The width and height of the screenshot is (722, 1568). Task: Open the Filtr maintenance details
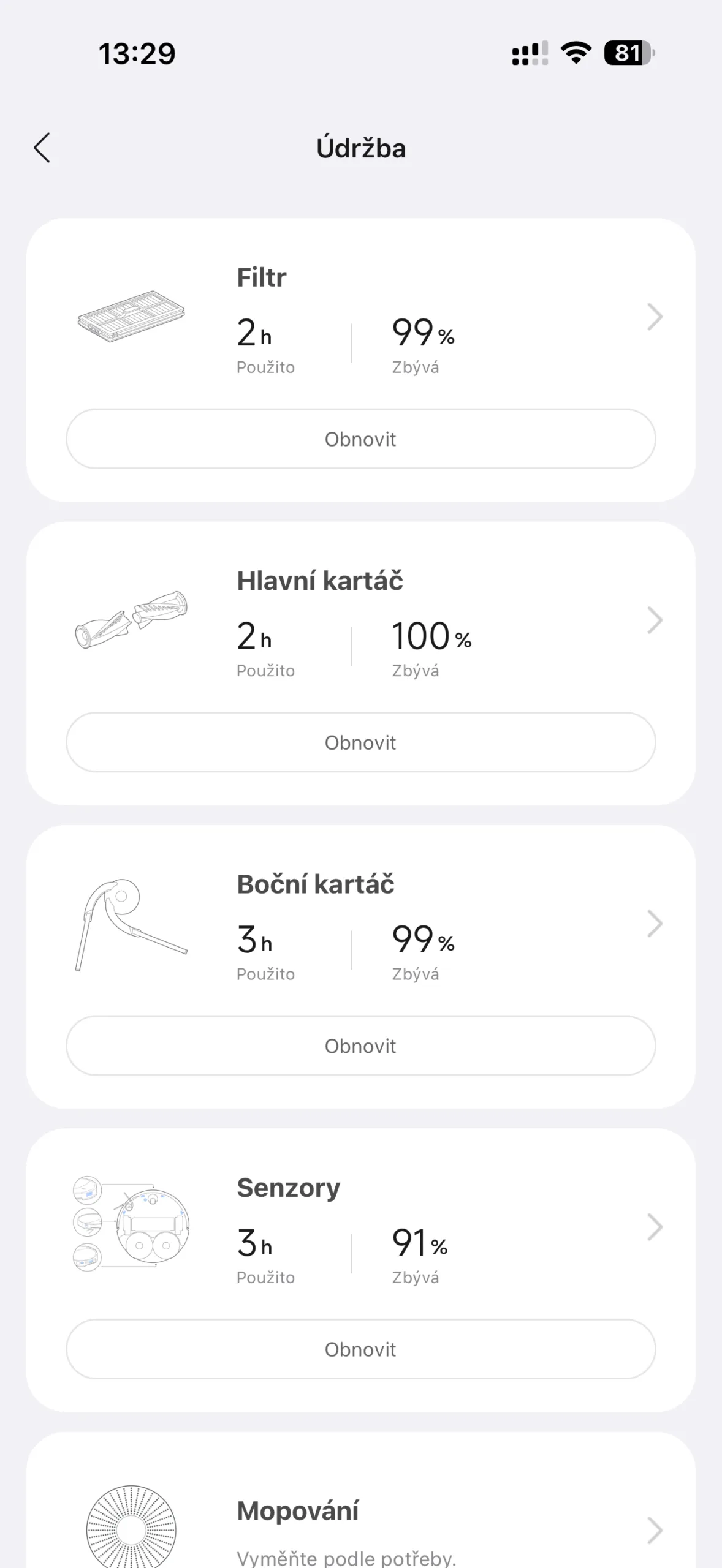pos(654,317)
